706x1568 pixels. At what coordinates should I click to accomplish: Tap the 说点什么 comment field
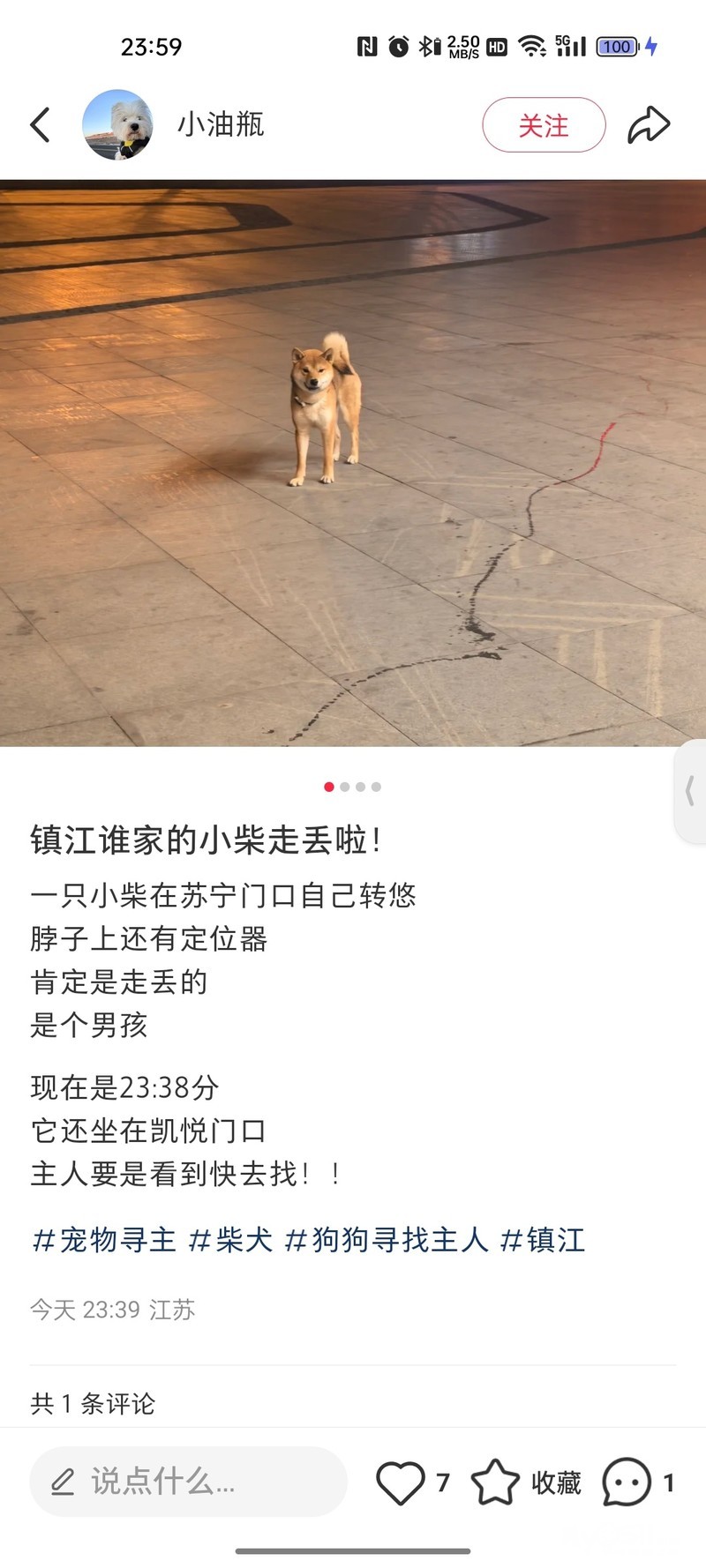188,1482
